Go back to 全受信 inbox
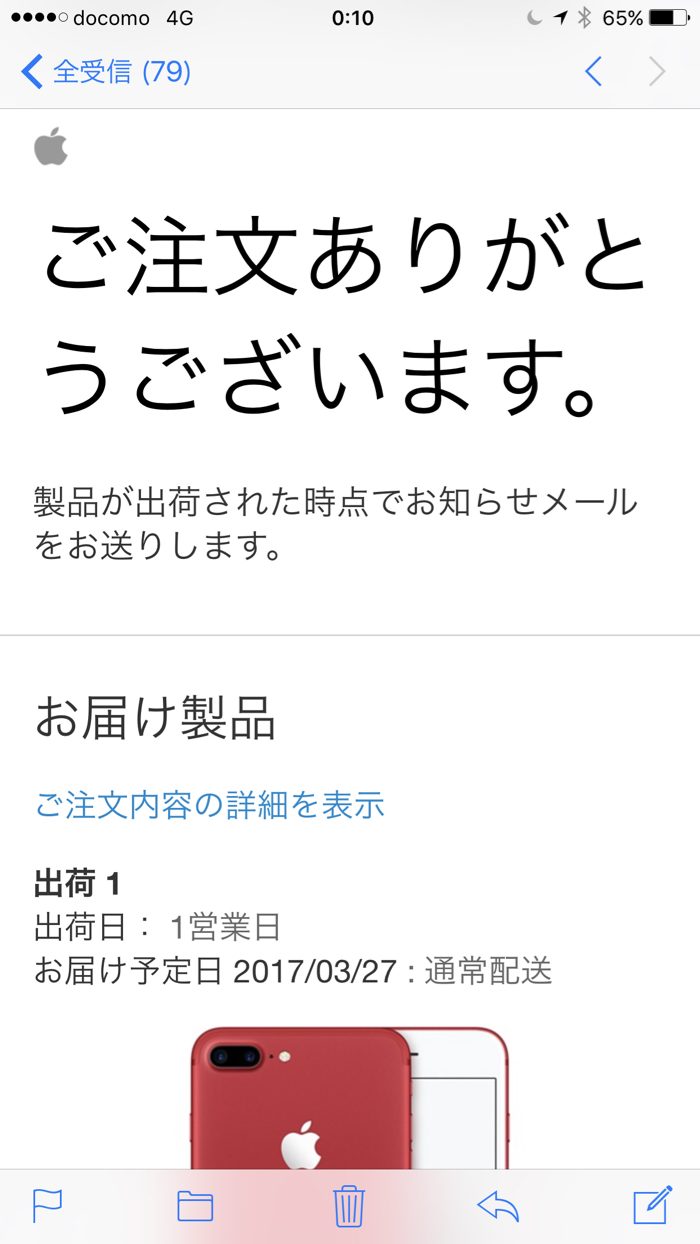The width and height of the screenshot is (700, 1244). click(105, 72)
